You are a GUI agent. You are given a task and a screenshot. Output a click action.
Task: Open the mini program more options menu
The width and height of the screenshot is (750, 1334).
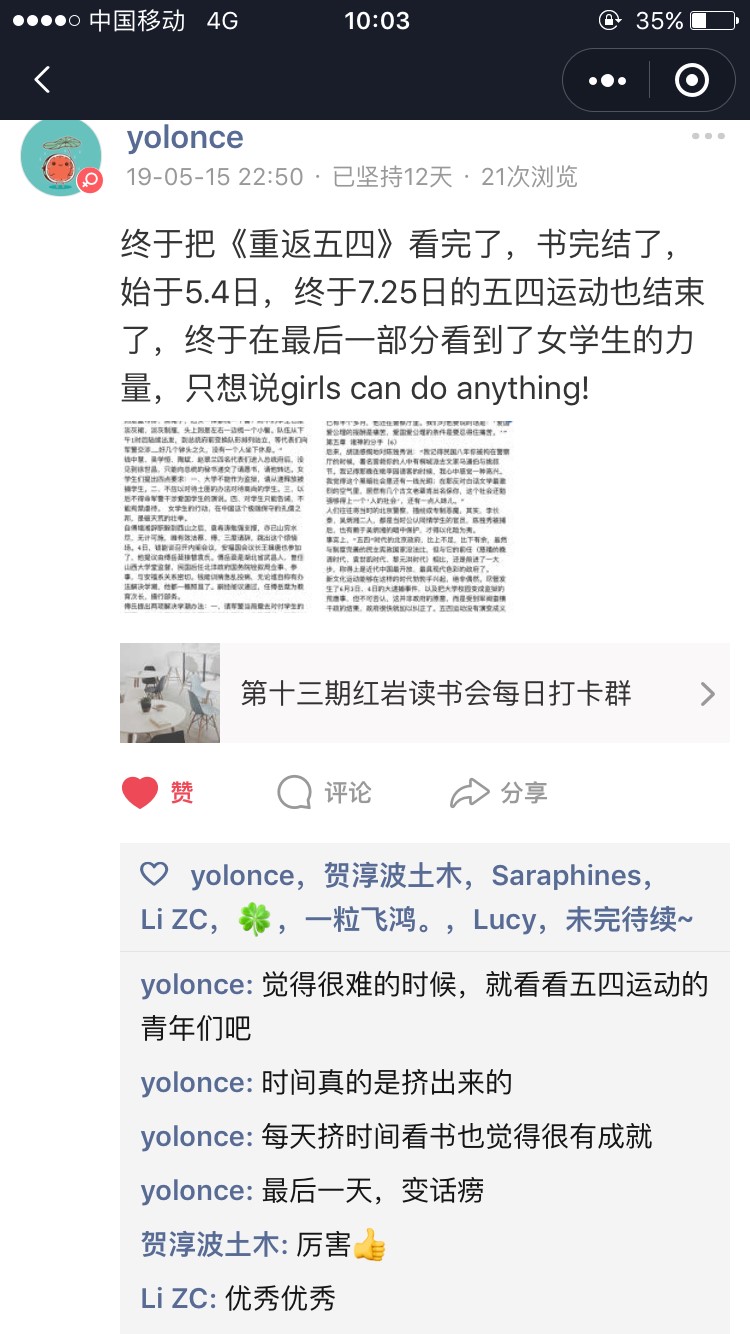coord(607,80)
